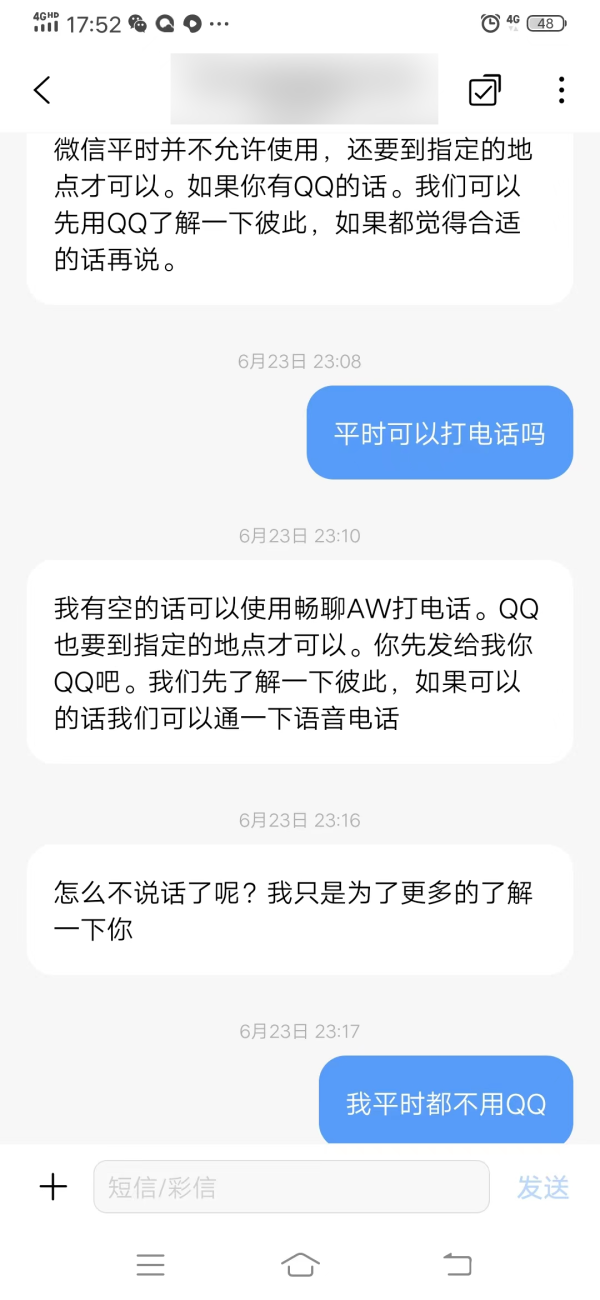The width and height of the screenshot is (600, 1300).
Task: Open system recent apps menu
Action: (150, 1264)
